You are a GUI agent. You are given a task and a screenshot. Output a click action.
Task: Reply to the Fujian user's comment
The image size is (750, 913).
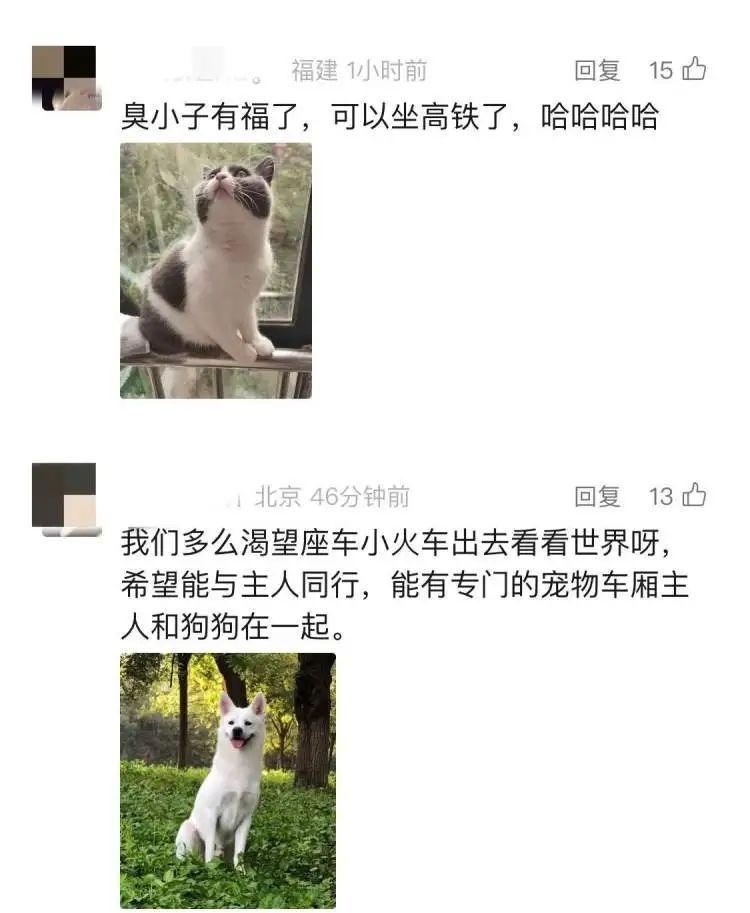point(597,70)
